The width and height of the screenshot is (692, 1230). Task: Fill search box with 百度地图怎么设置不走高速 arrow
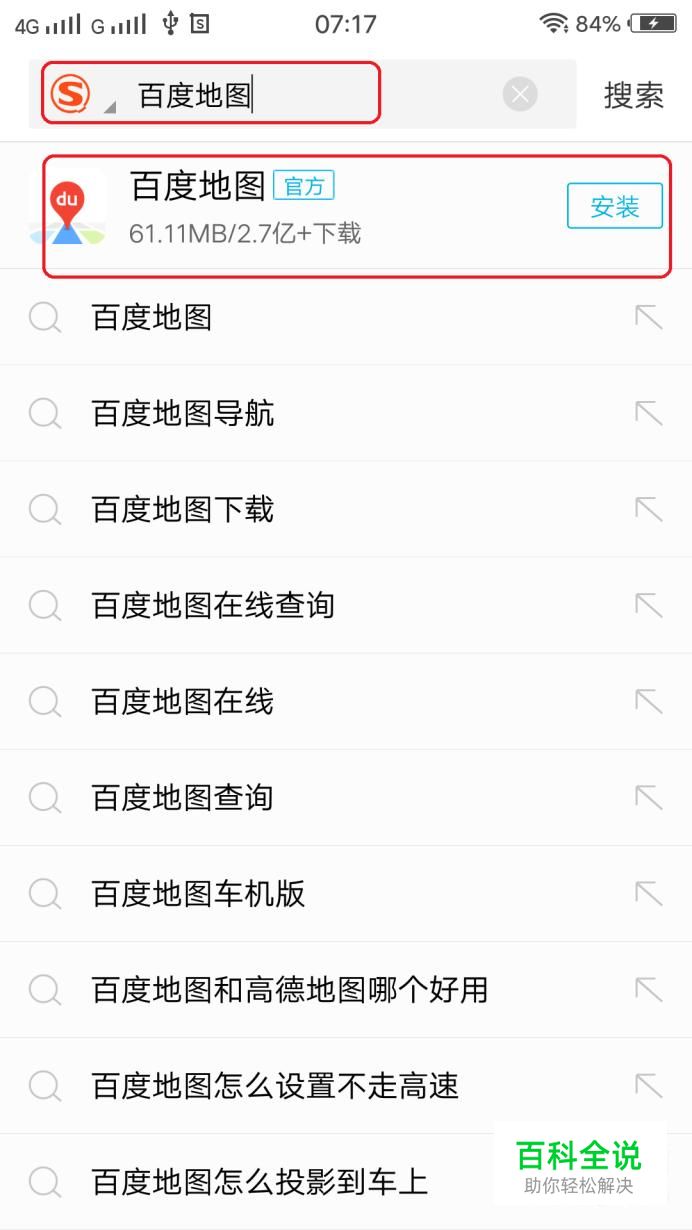649,1085
